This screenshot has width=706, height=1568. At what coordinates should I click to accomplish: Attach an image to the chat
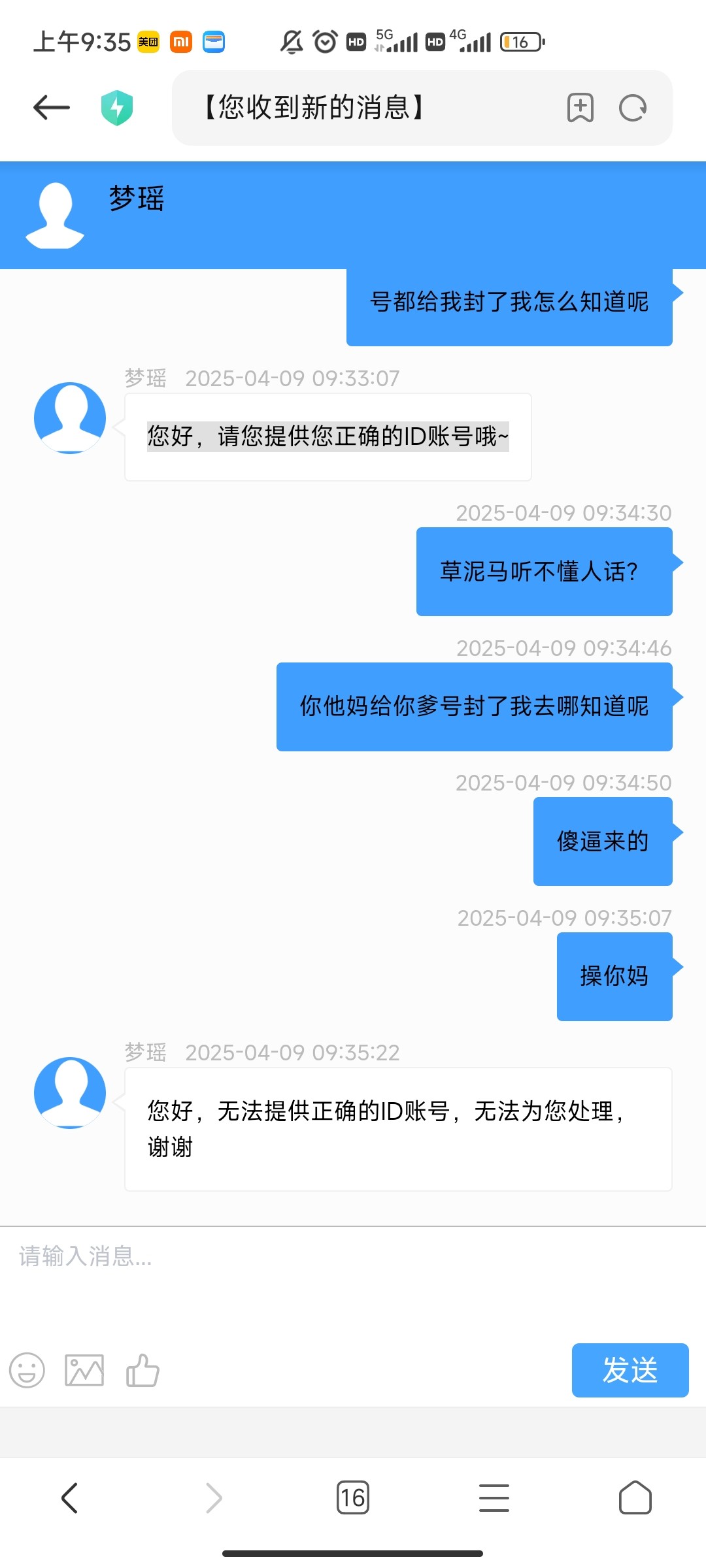(x=84, y=1370)
